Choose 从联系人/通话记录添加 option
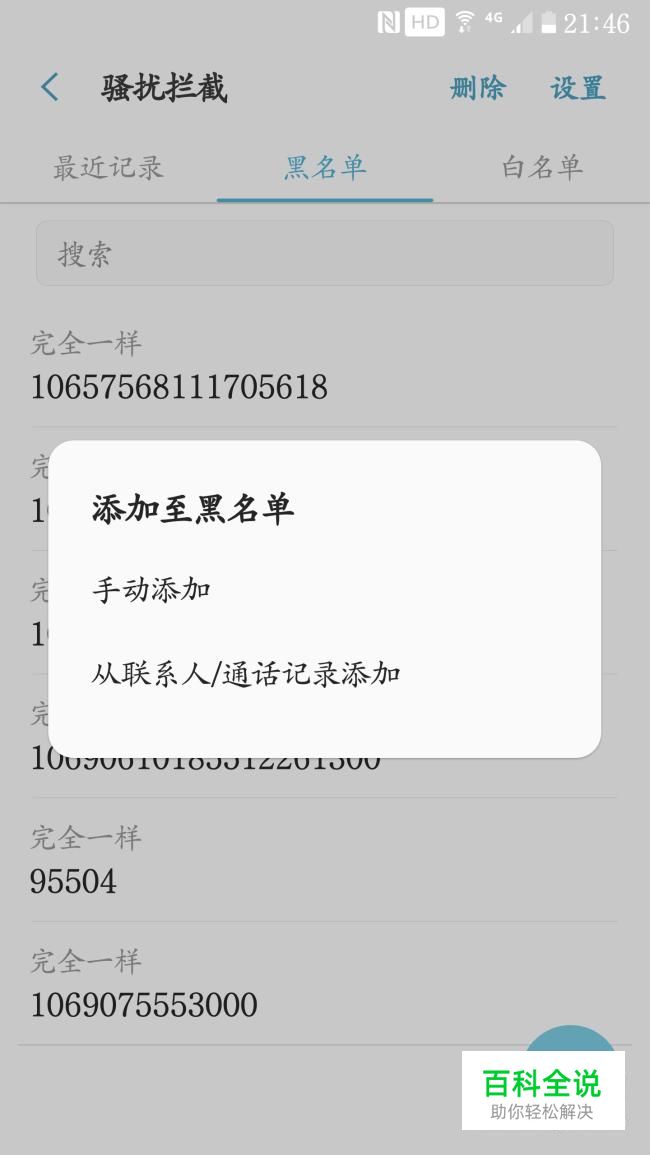 point(324,673)
